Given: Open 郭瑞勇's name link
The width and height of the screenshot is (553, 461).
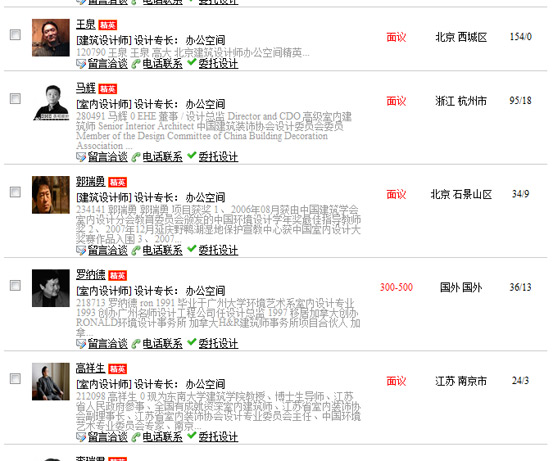Looking at the screenshot, I should tap(91, 182).
